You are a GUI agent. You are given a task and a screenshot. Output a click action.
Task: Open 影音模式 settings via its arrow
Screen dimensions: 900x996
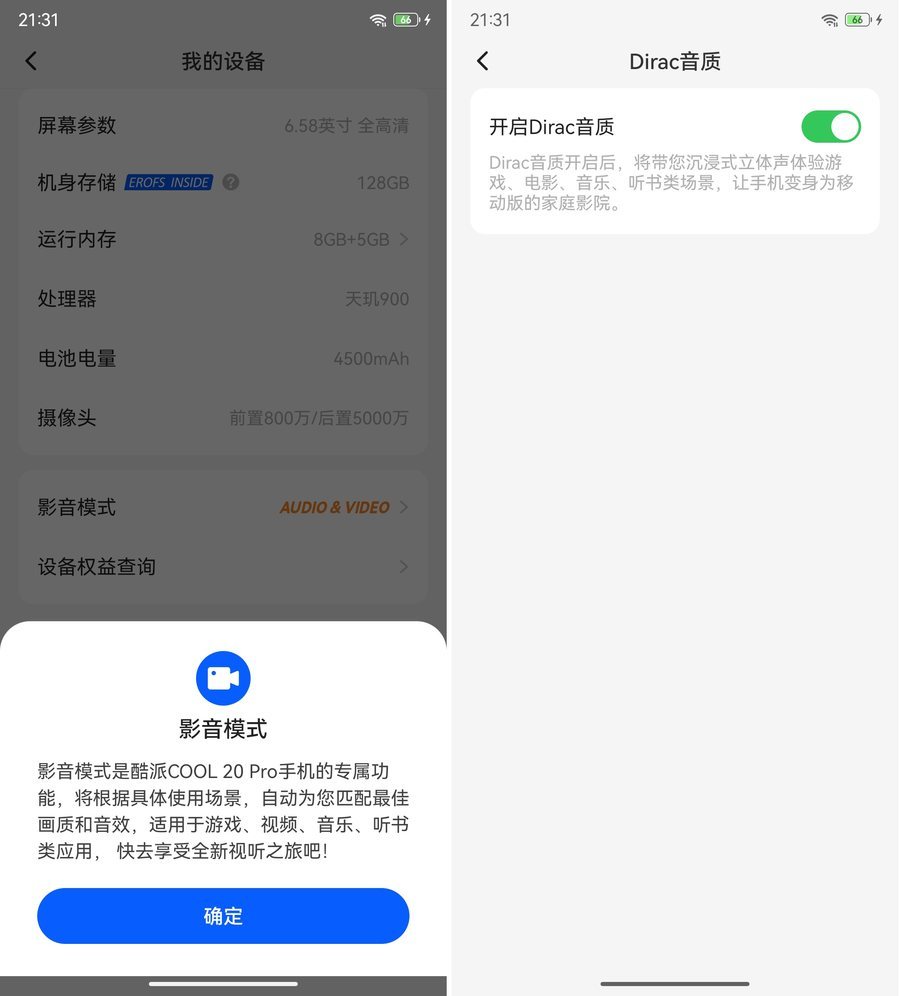pos(404,507)
